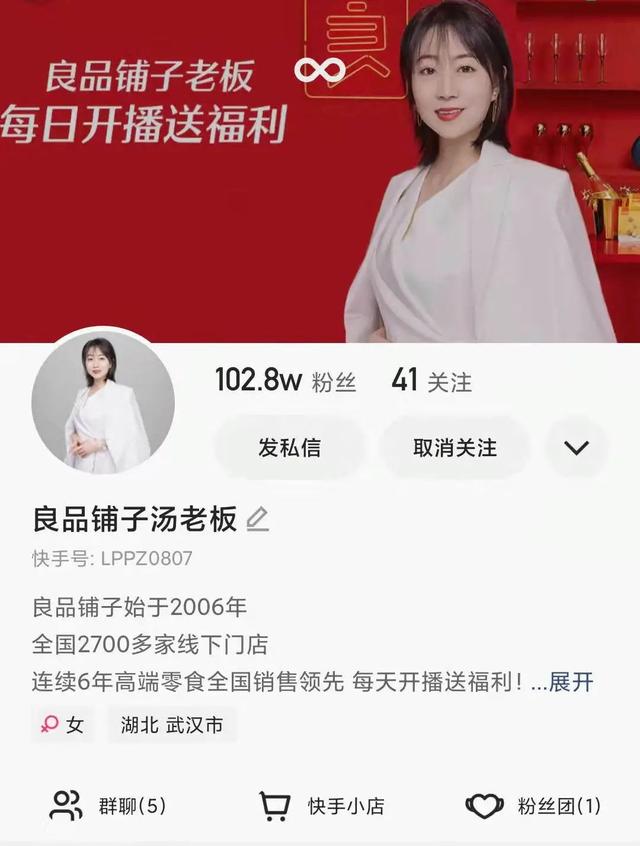Open the 粉丝团(1) fan club
640x846 pixels.
click(533, 805)
